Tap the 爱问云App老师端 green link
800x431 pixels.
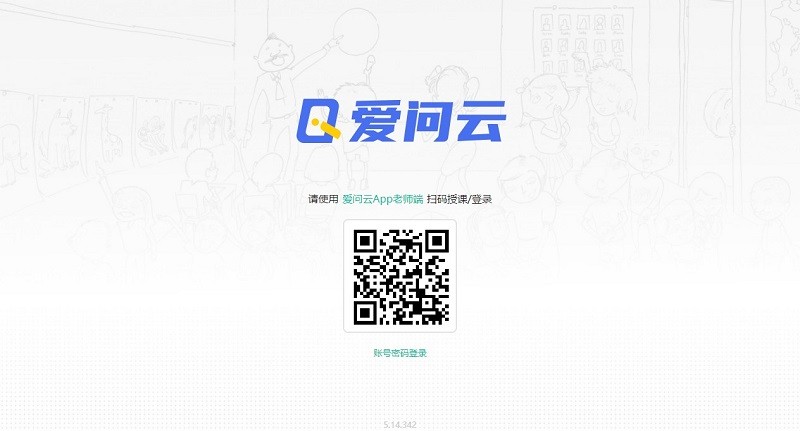coord(382,199)
